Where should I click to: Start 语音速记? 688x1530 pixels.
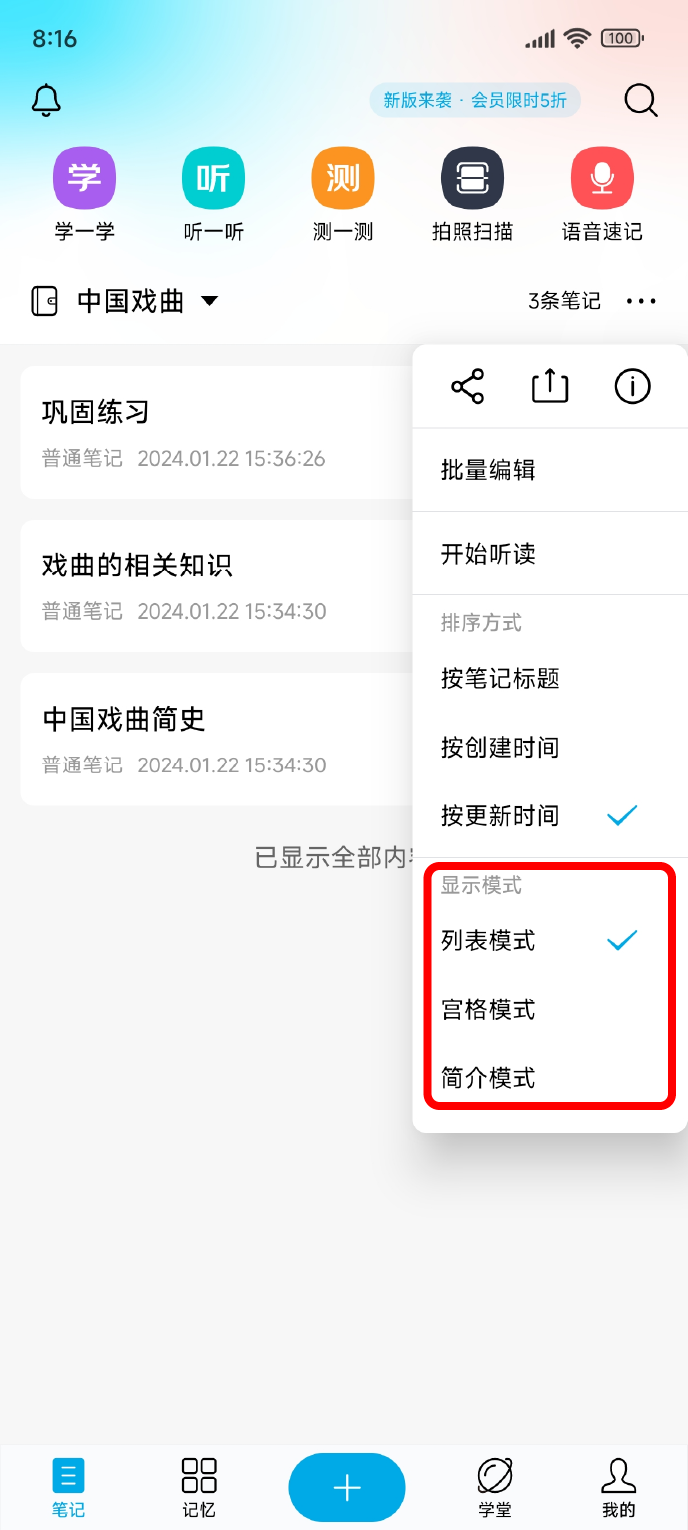click(602, 195)
